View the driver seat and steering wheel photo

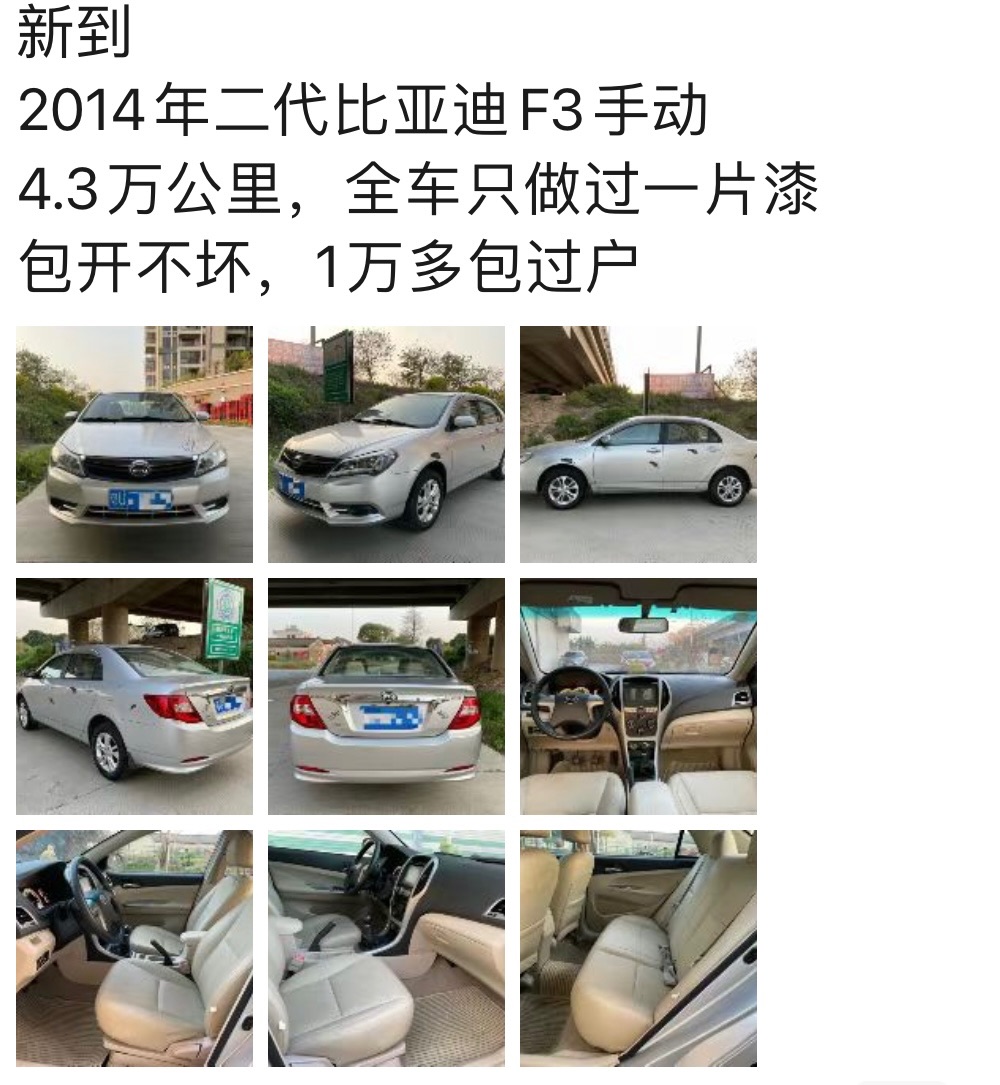pyautogui.click(x=134, y=948)
